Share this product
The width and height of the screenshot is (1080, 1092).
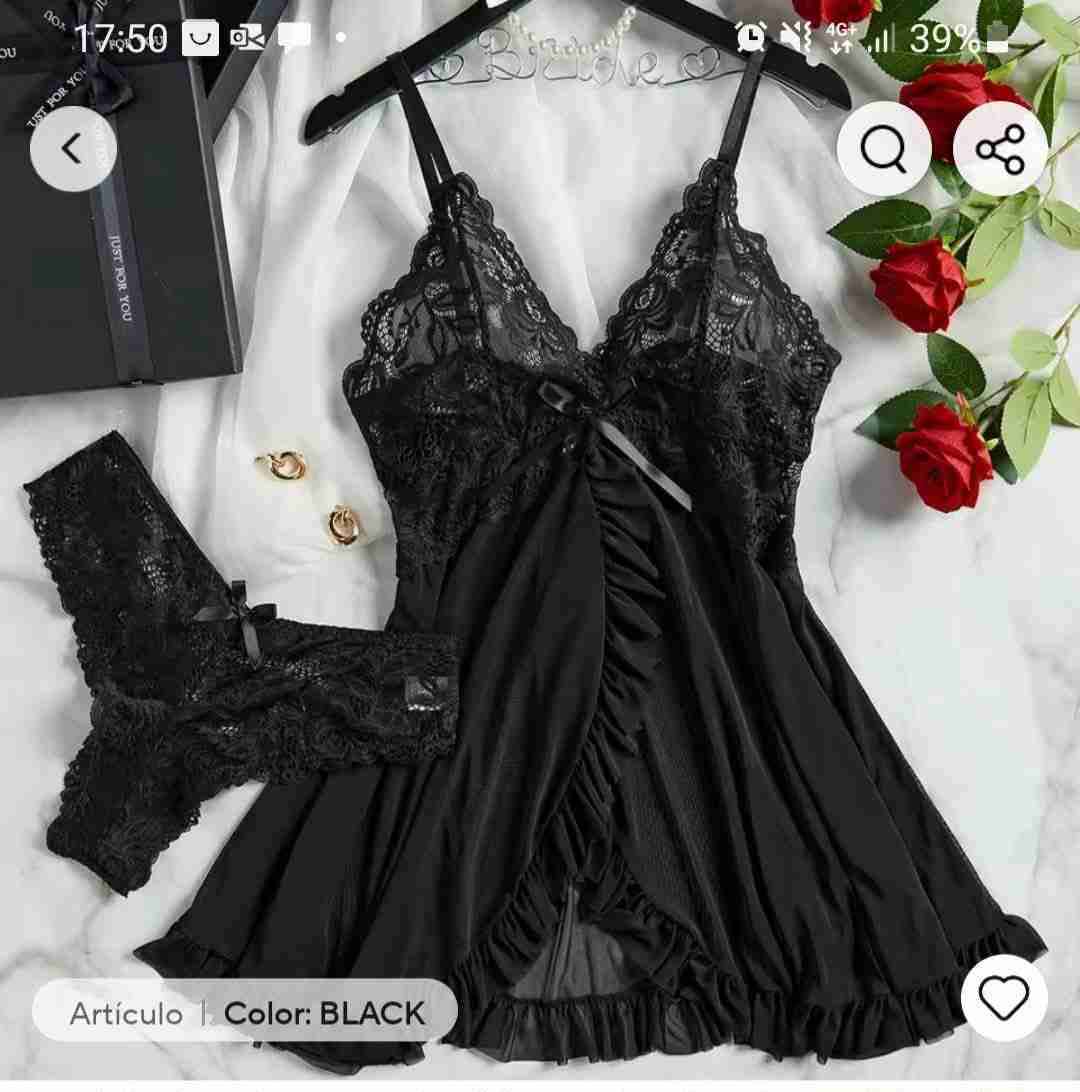click(x=1002, y=149)
